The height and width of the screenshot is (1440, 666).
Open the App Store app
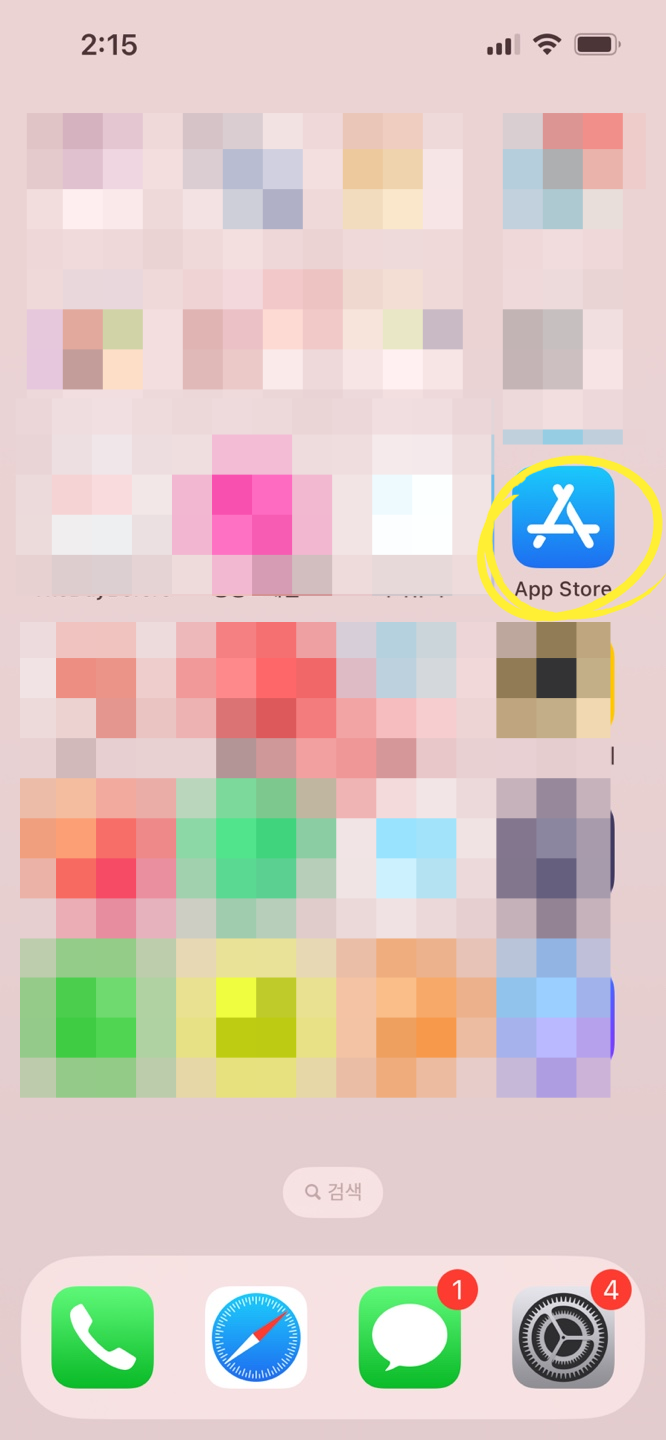[x=563, y=517]
